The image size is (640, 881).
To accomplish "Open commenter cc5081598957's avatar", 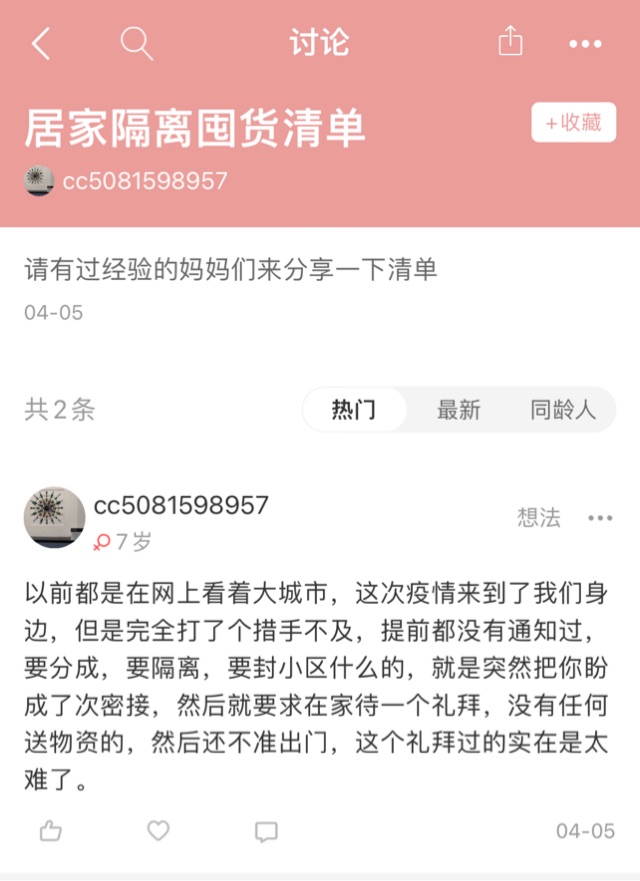I will click(x=53, y=518).
